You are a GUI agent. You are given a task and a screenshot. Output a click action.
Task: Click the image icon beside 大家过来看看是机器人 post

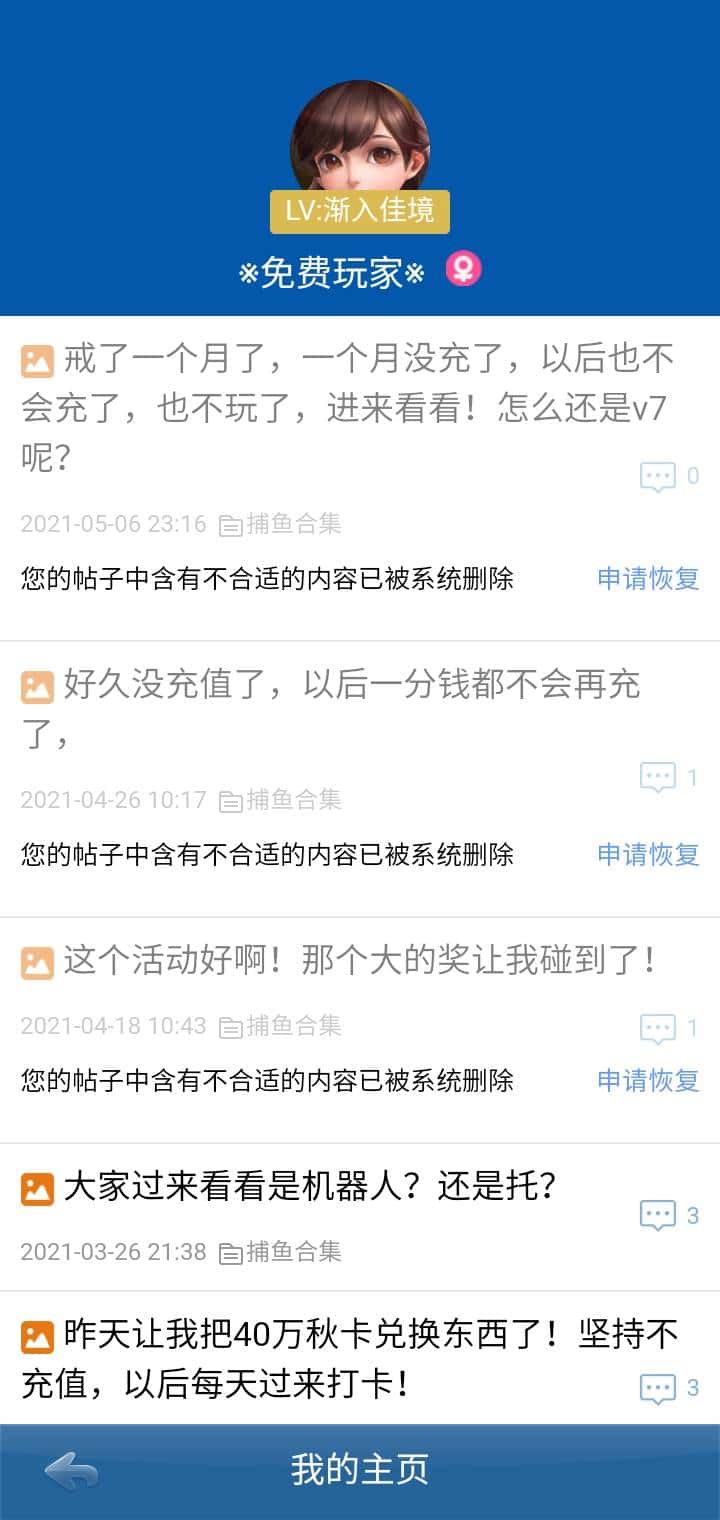tap(36, 1189)
